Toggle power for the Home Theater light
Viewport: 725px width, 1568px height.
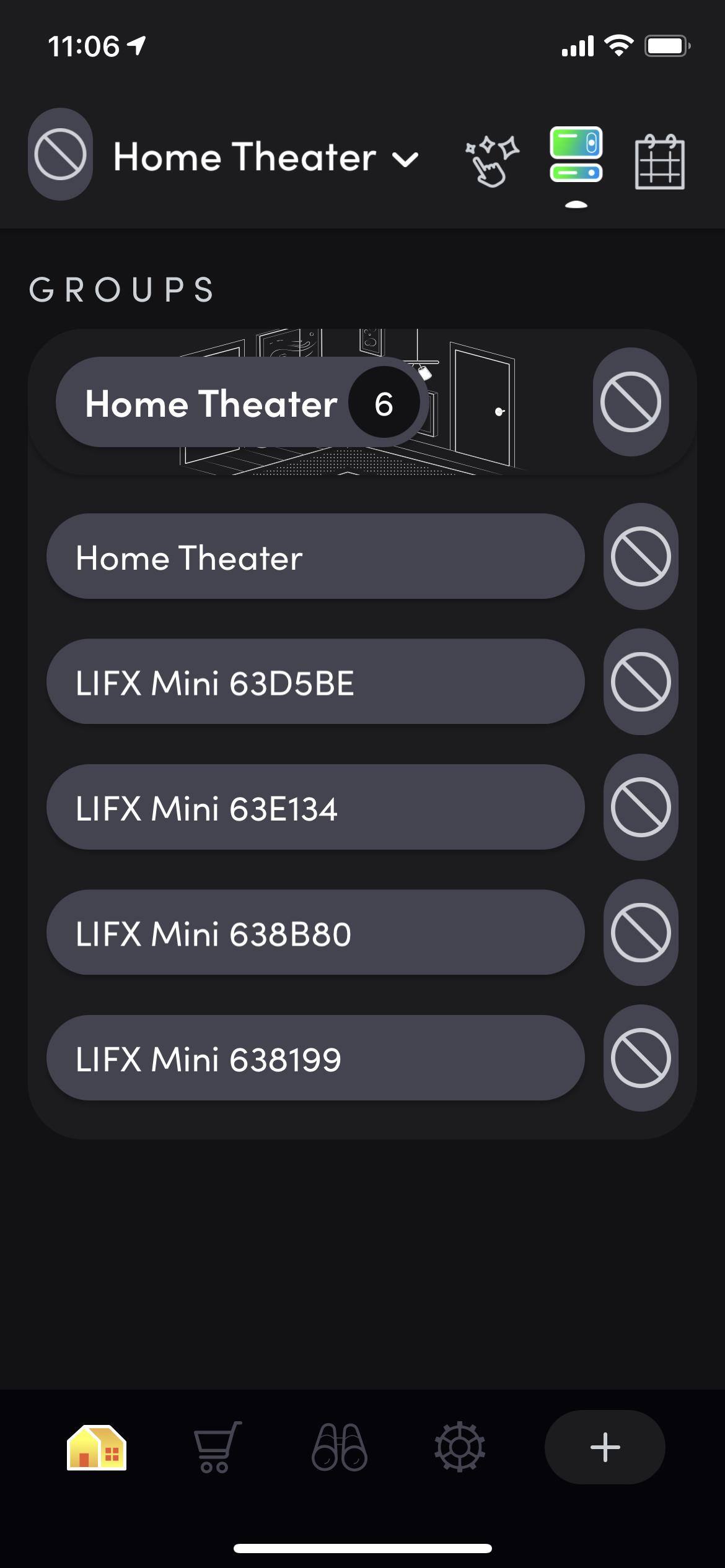pyautogui.click(x=640, y=557)
